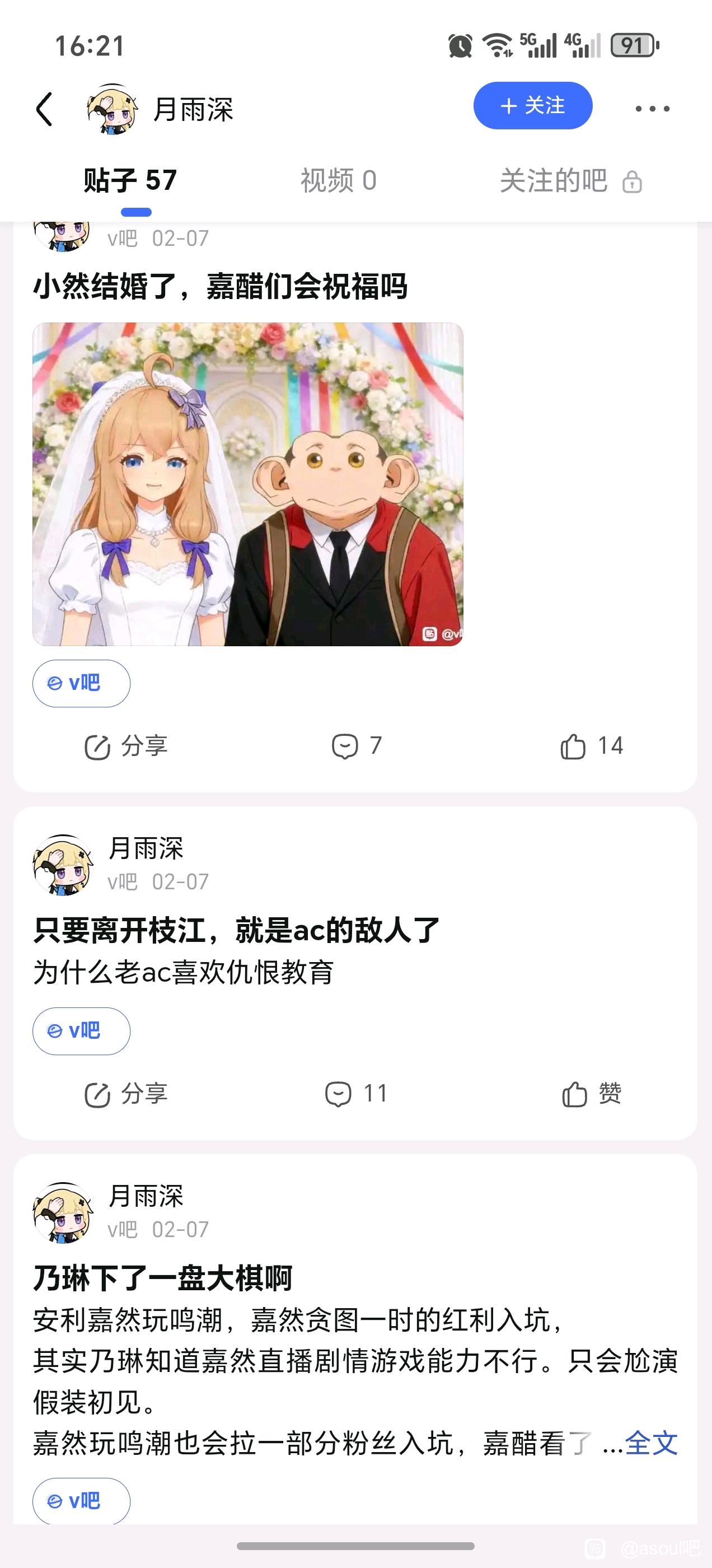View 11 comments on 只要离开枝江 post
The image size is (712, 1568).
[356, 1094]
